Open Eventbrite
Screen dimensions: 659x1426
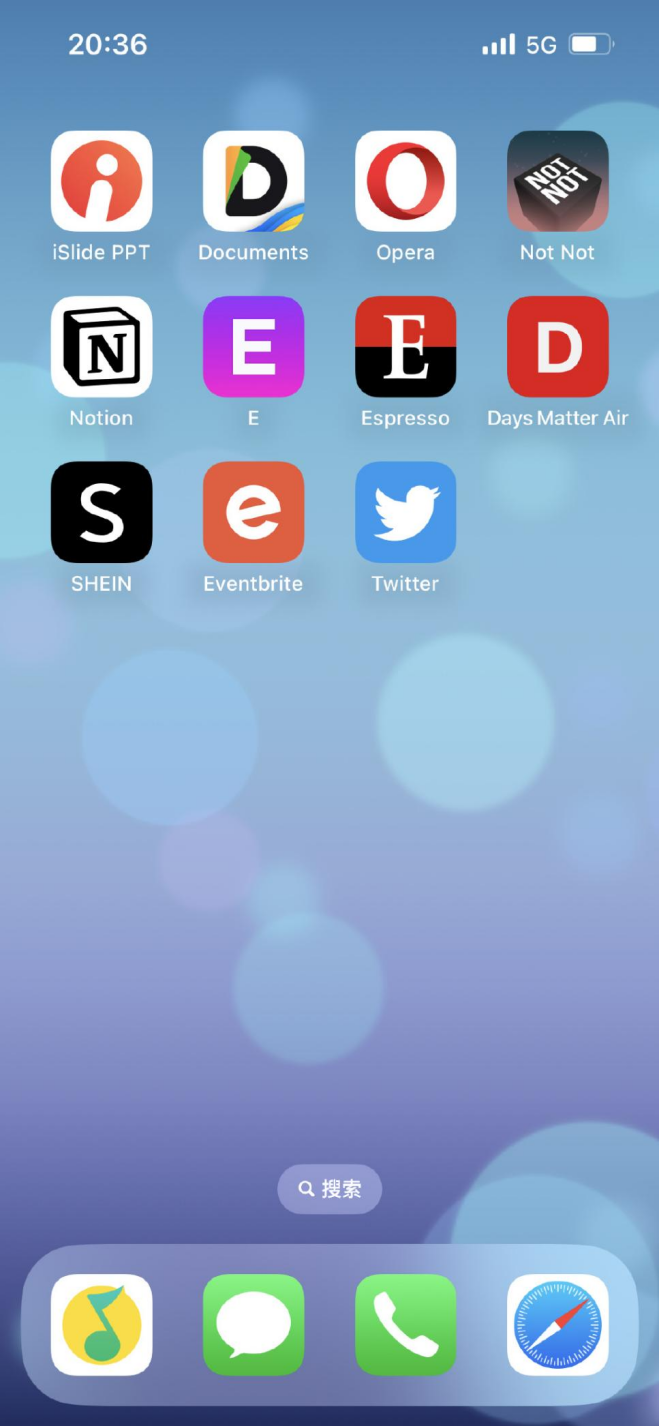pyautogui.click(x=253, y=512)
